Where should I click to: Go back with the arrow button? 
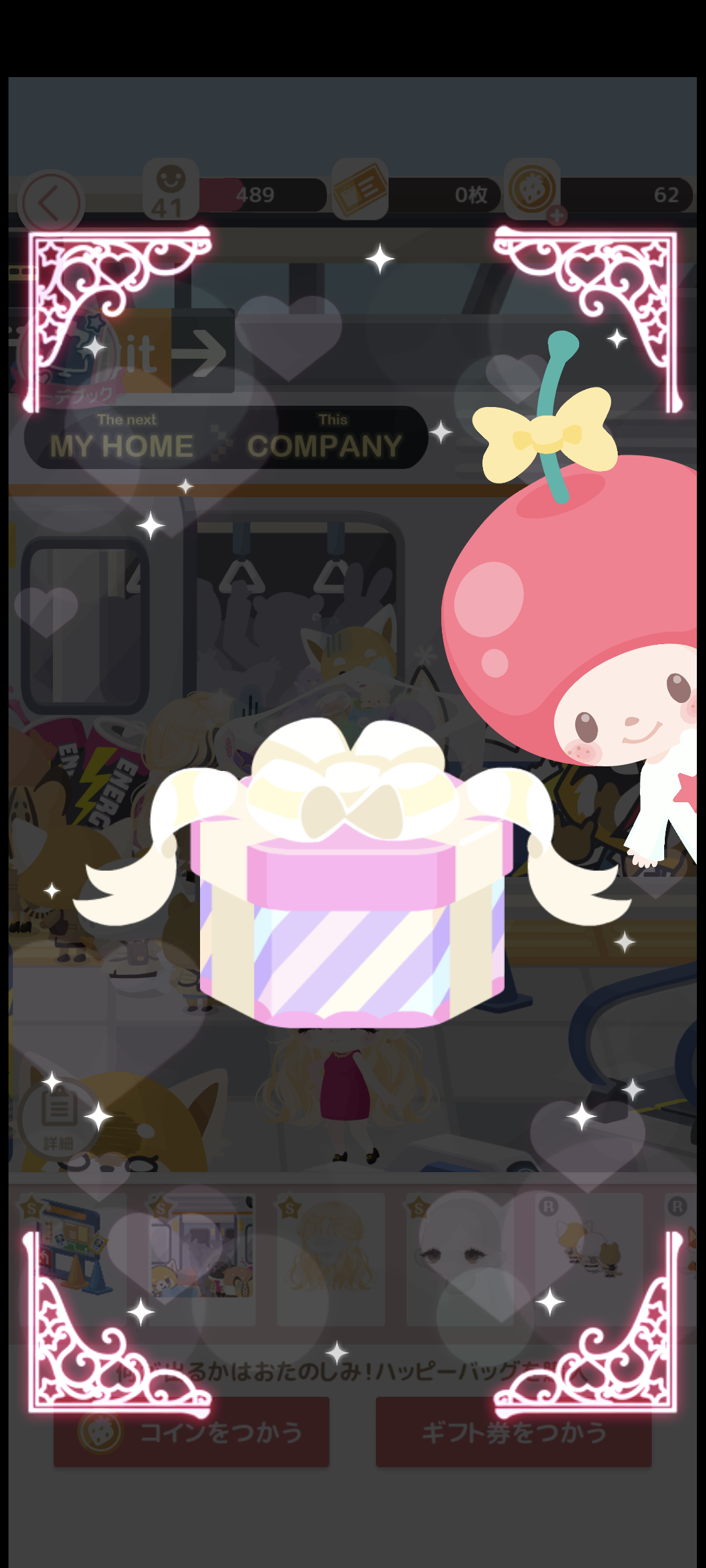pyautogui.click(x=50, y=203)
